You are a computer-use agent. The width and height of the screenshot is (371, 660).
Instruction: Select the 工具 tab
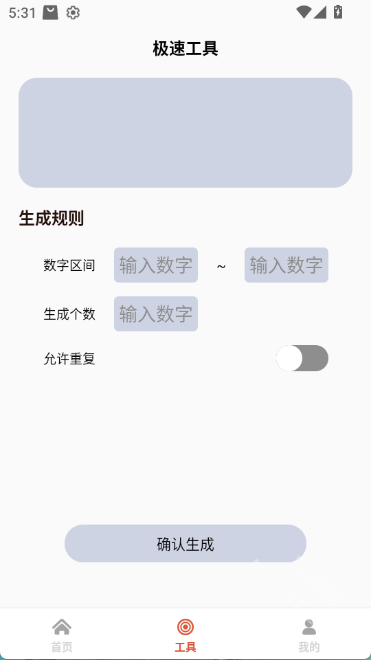click(185, 635)
